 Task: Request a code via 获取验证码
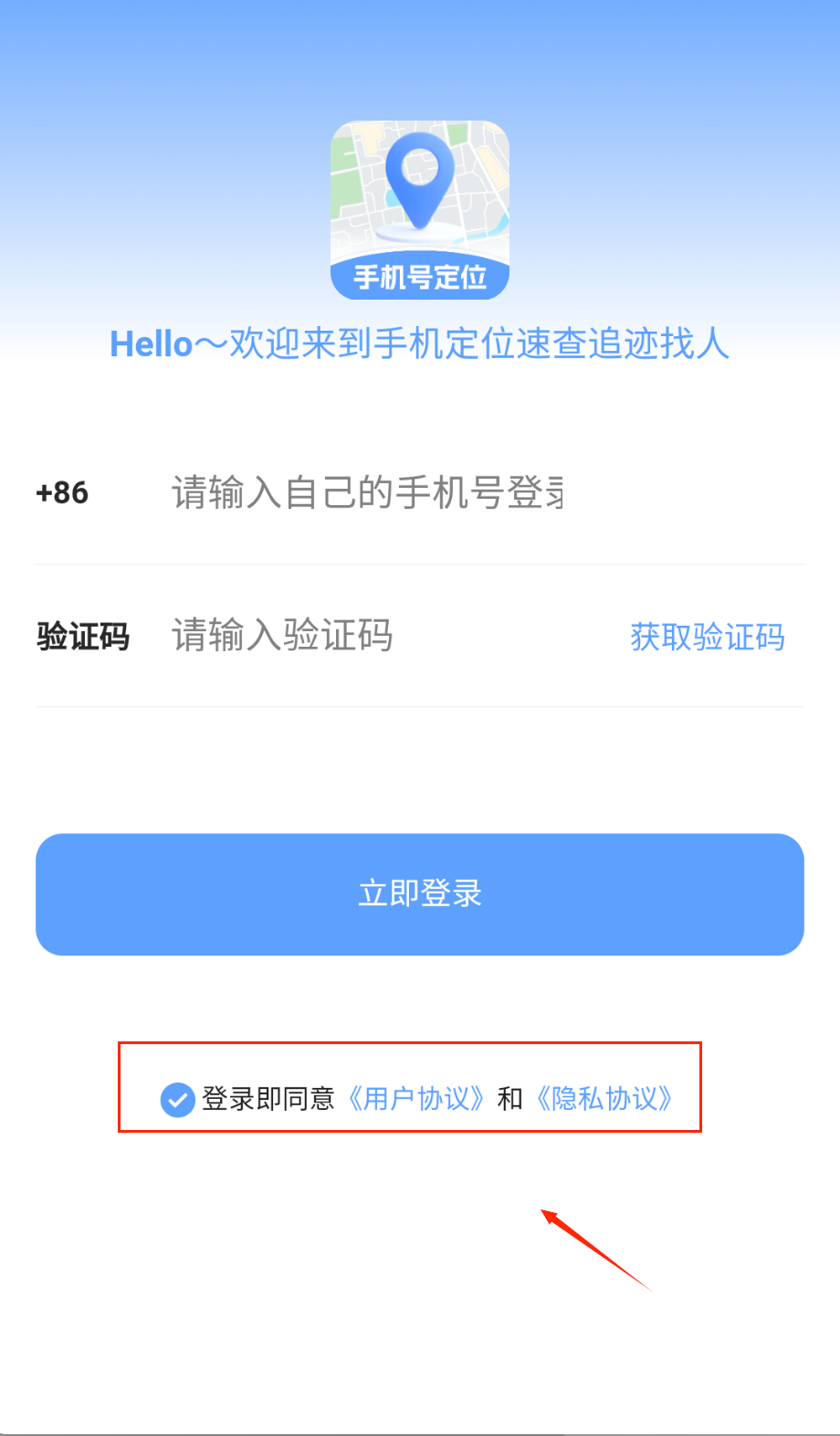pyautogui.click(x=708, y=637)
